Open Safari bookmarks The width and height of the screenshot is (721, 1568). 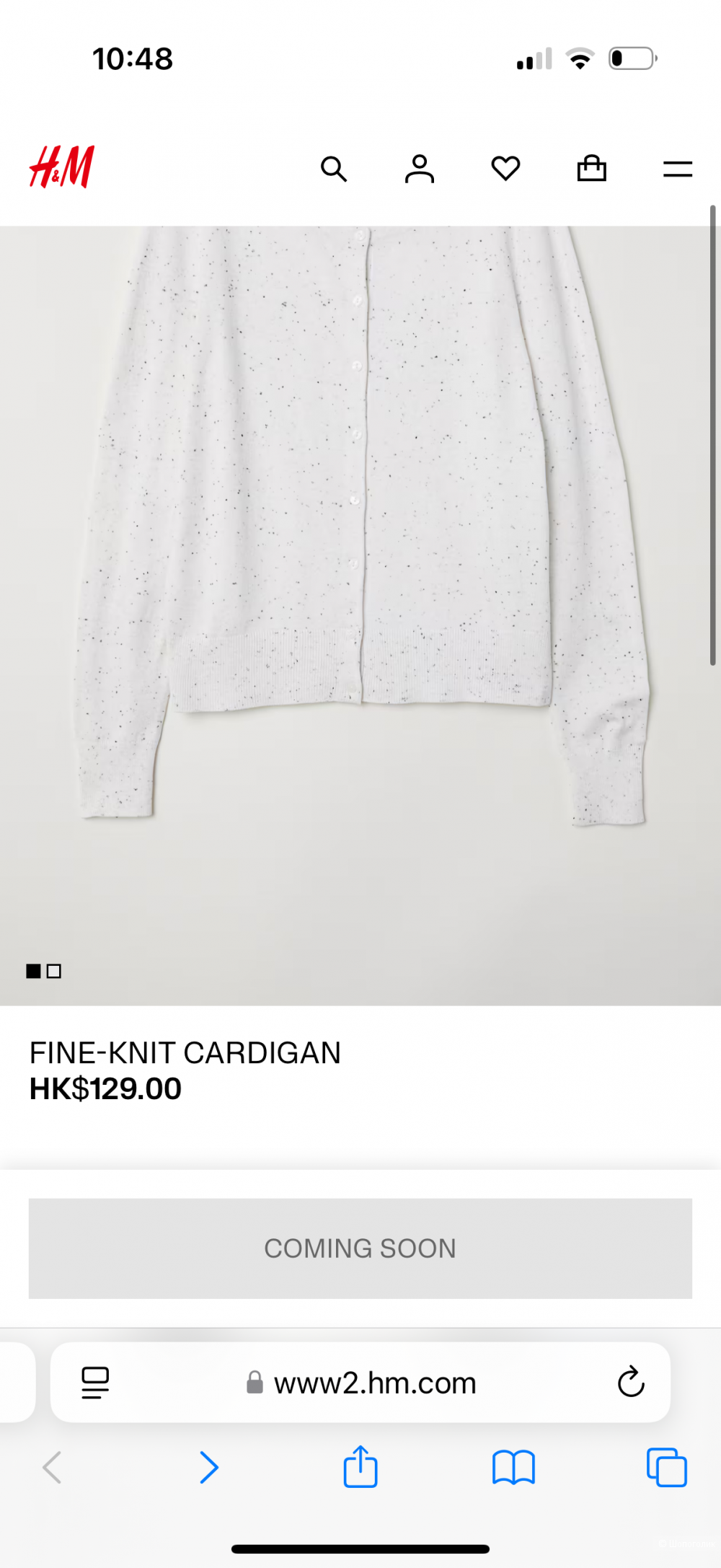tap(513, 1467)
